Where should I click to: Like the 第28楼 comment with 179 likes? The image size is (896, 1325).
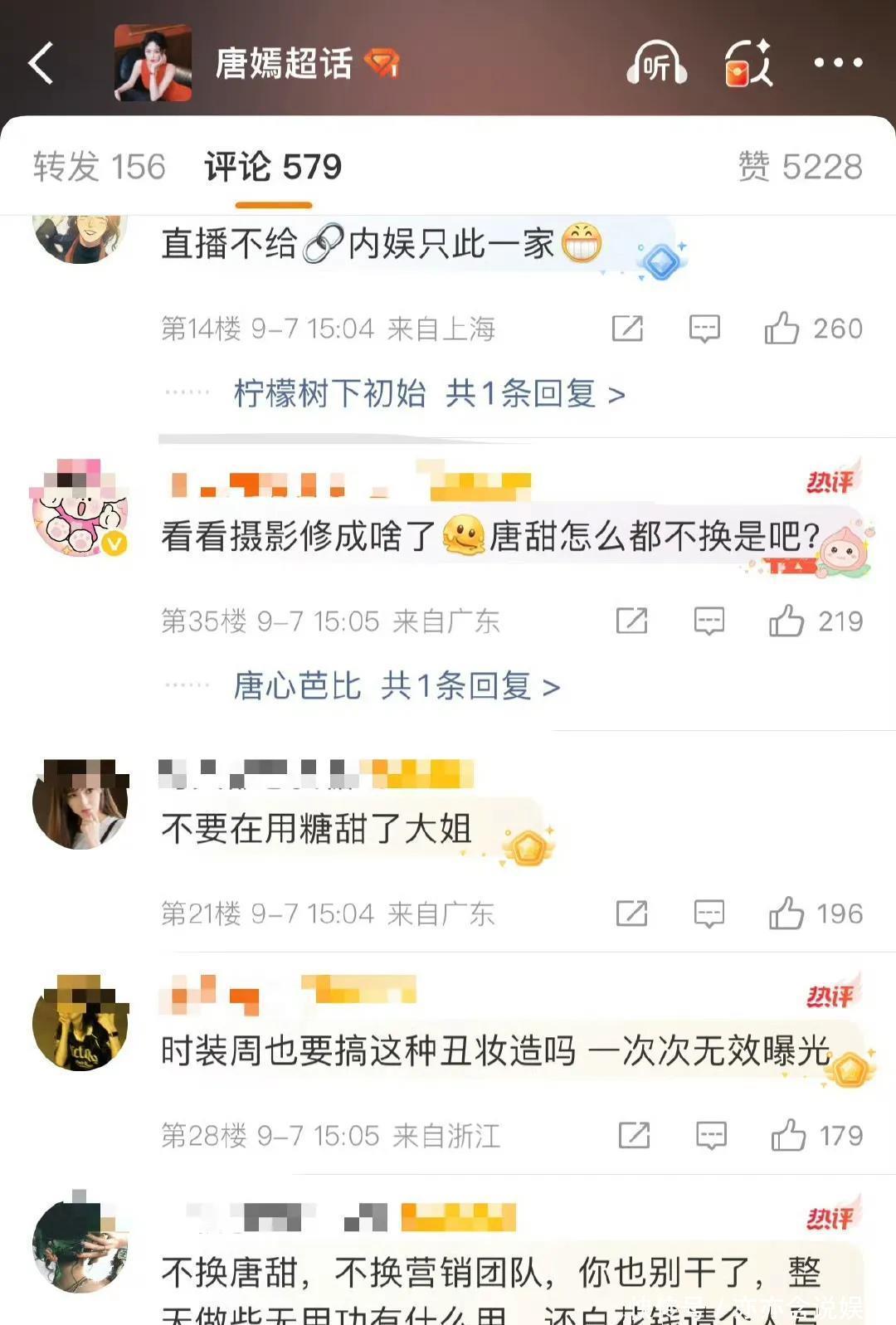point(788,1135)
